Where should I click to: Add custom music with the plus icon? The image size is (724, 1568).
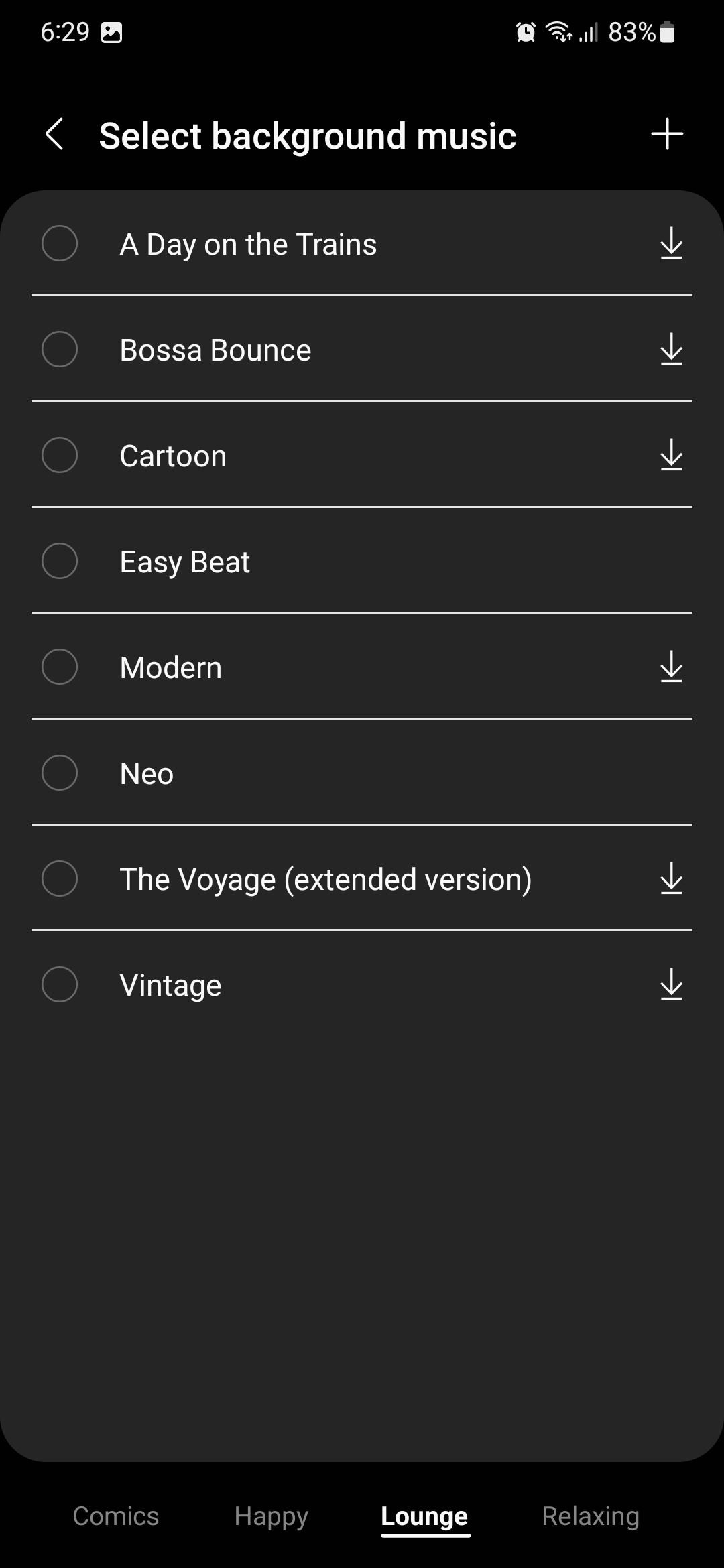coord(667,134)
